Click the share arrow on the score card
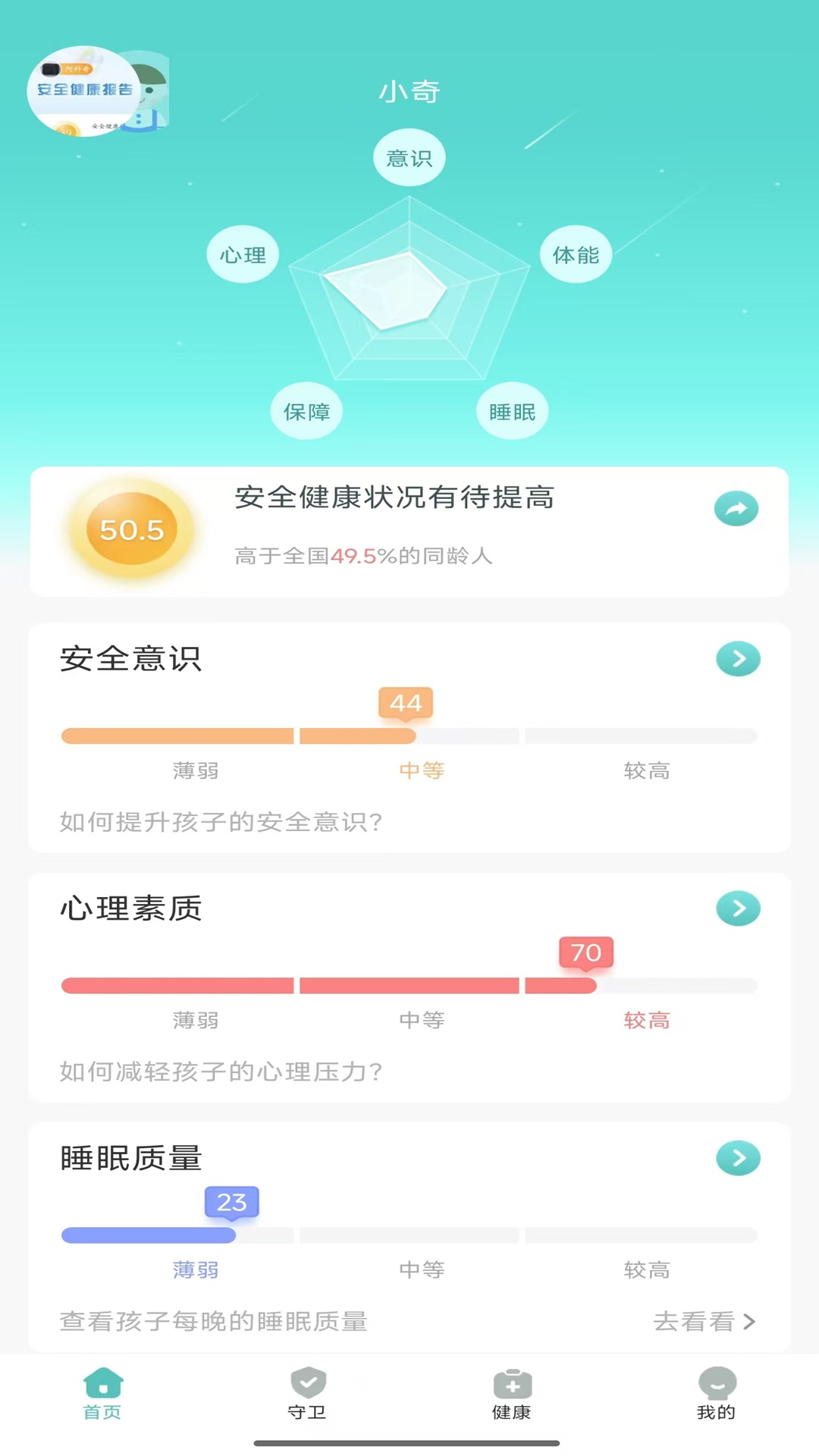 735,509
